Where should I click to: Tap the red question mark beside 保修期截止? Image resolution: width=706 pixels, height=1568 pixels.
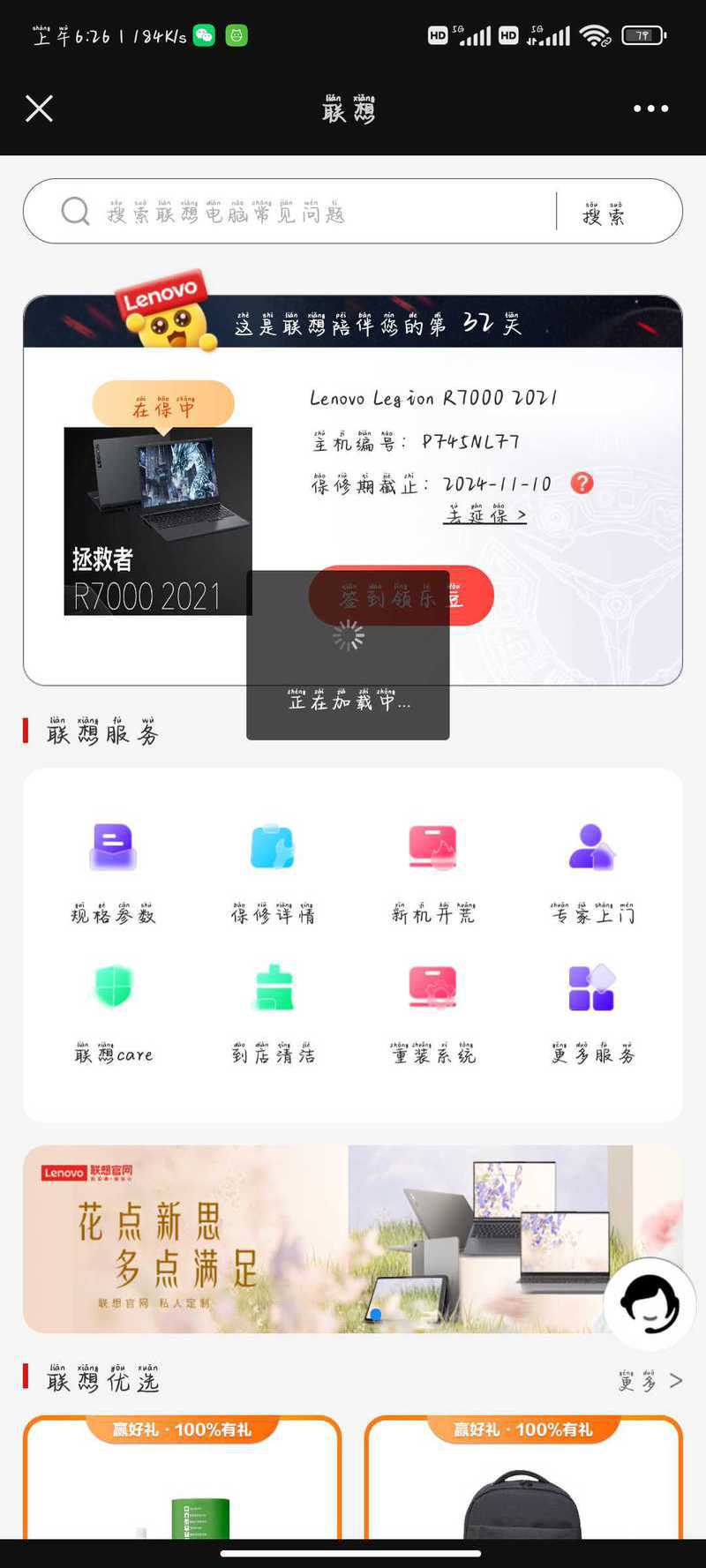[x=582, y=483]
